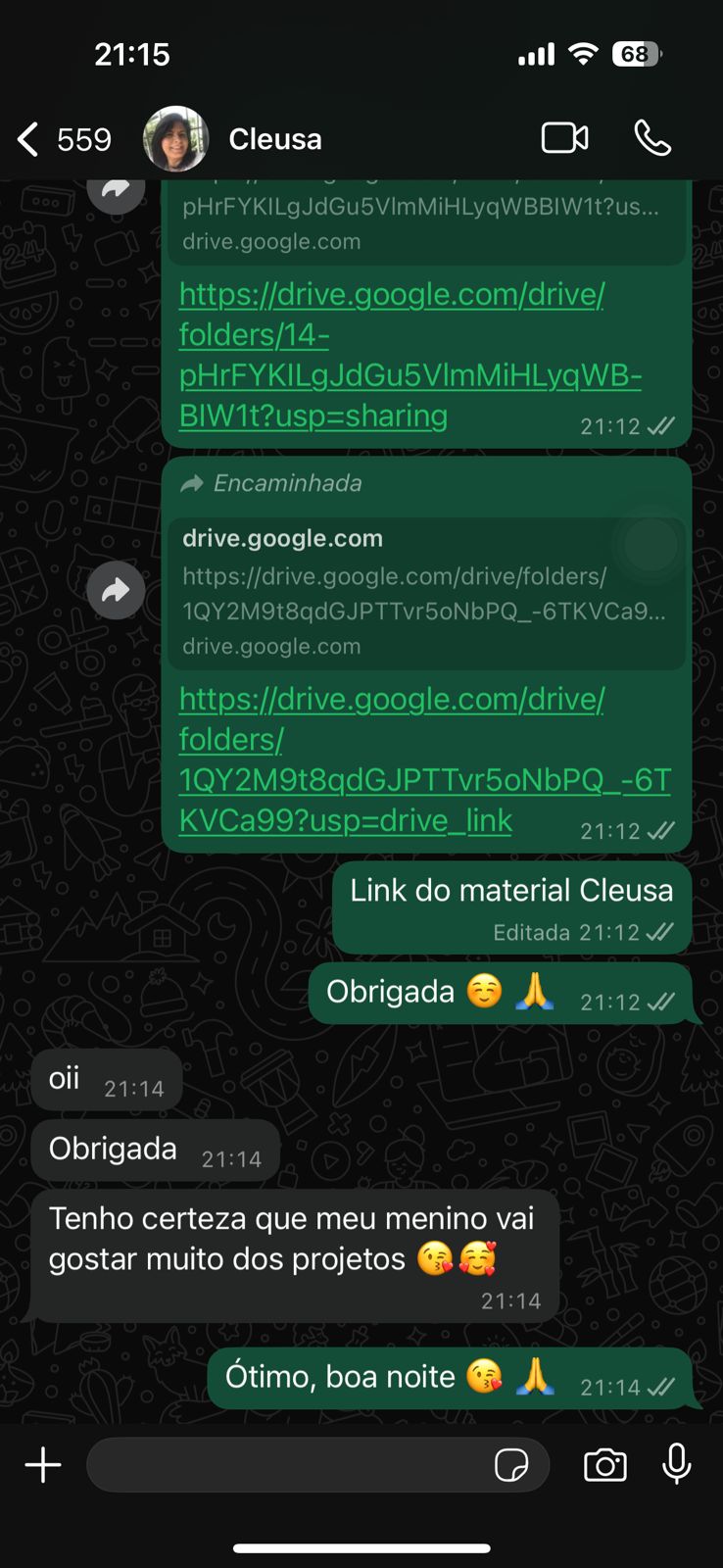Open the drive.google.com preview card 1QY2M9t8qd
This screenshot has width=723, height=1568.
[x=426, y=593]
